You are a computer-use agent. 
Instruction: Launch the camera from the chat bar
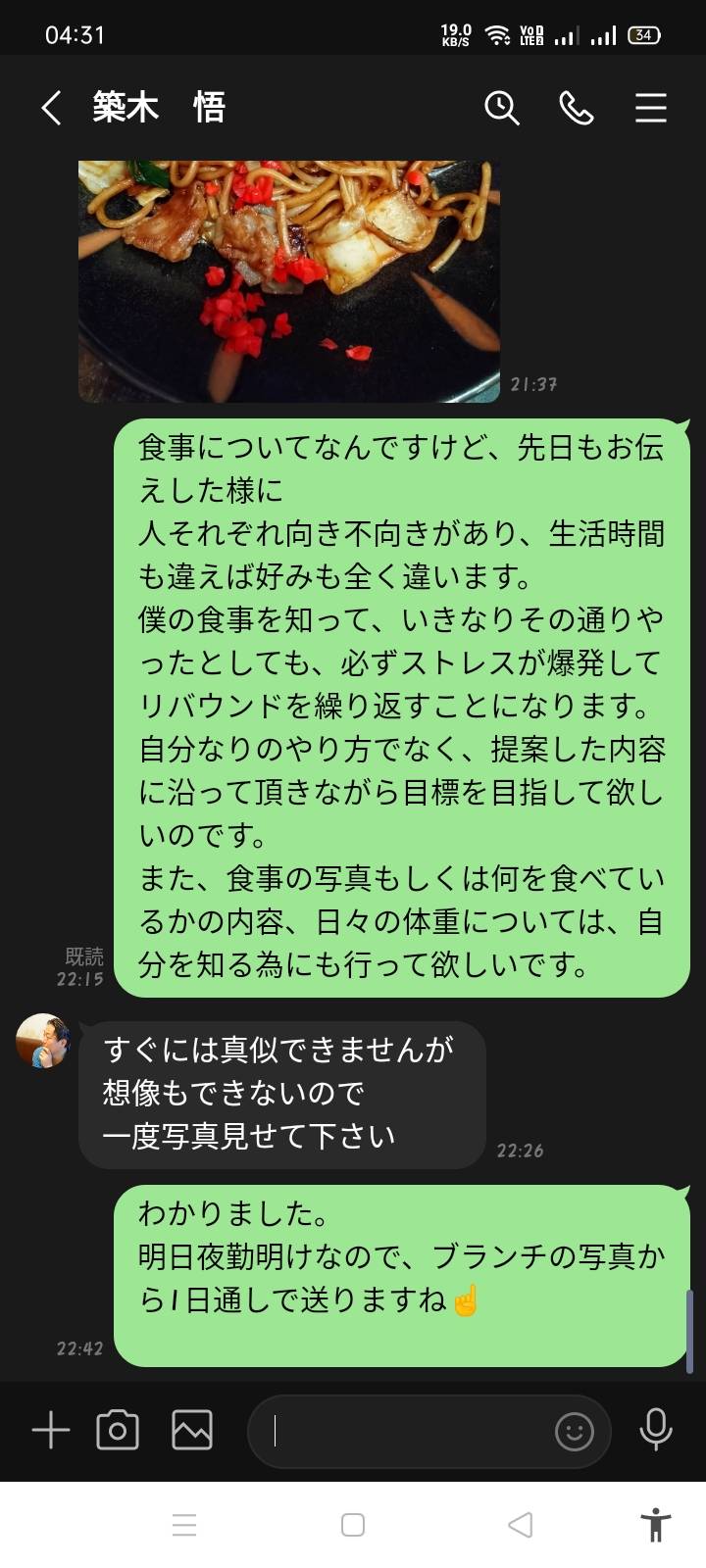118,1431
